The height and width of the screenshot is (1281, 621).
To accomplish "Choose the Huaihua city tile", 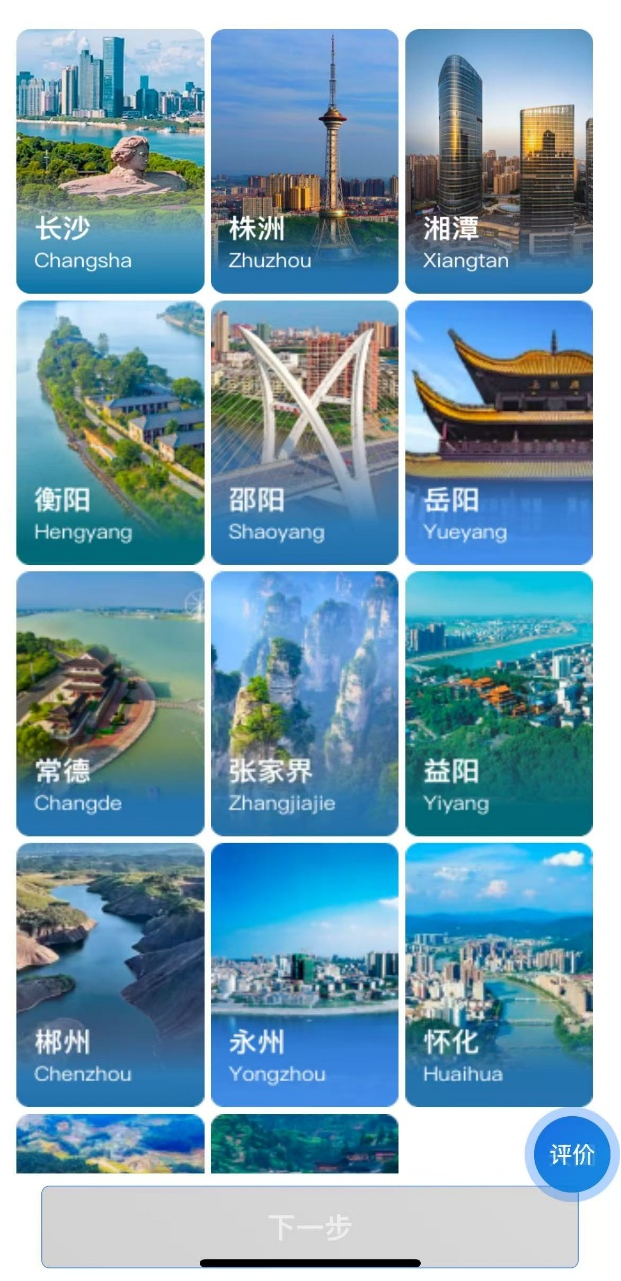I will click(x=498, y=975).
